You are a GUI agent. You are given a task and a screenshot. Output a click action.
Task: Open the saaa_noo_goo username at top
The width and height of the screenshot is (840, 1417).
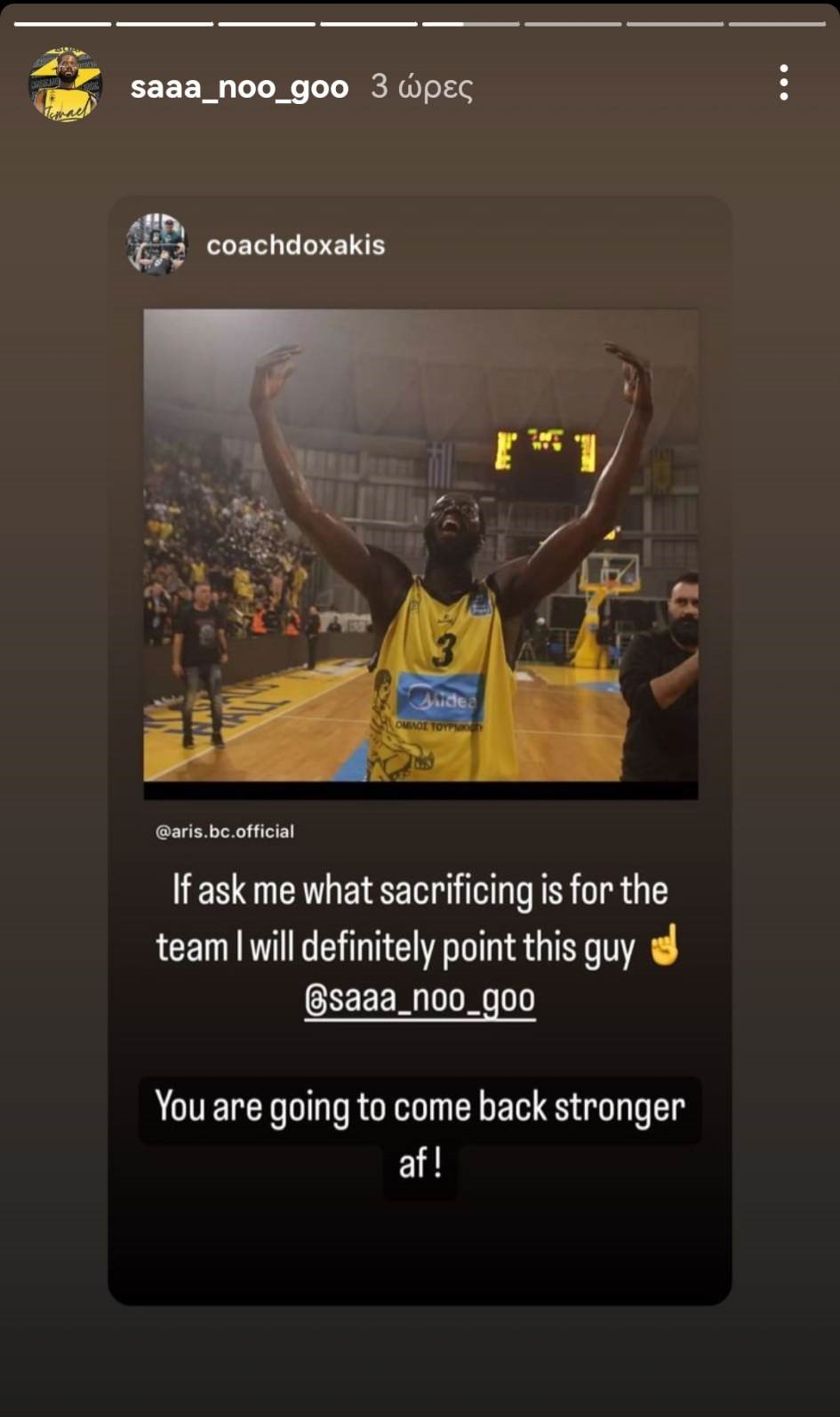[x=239, y=87]
